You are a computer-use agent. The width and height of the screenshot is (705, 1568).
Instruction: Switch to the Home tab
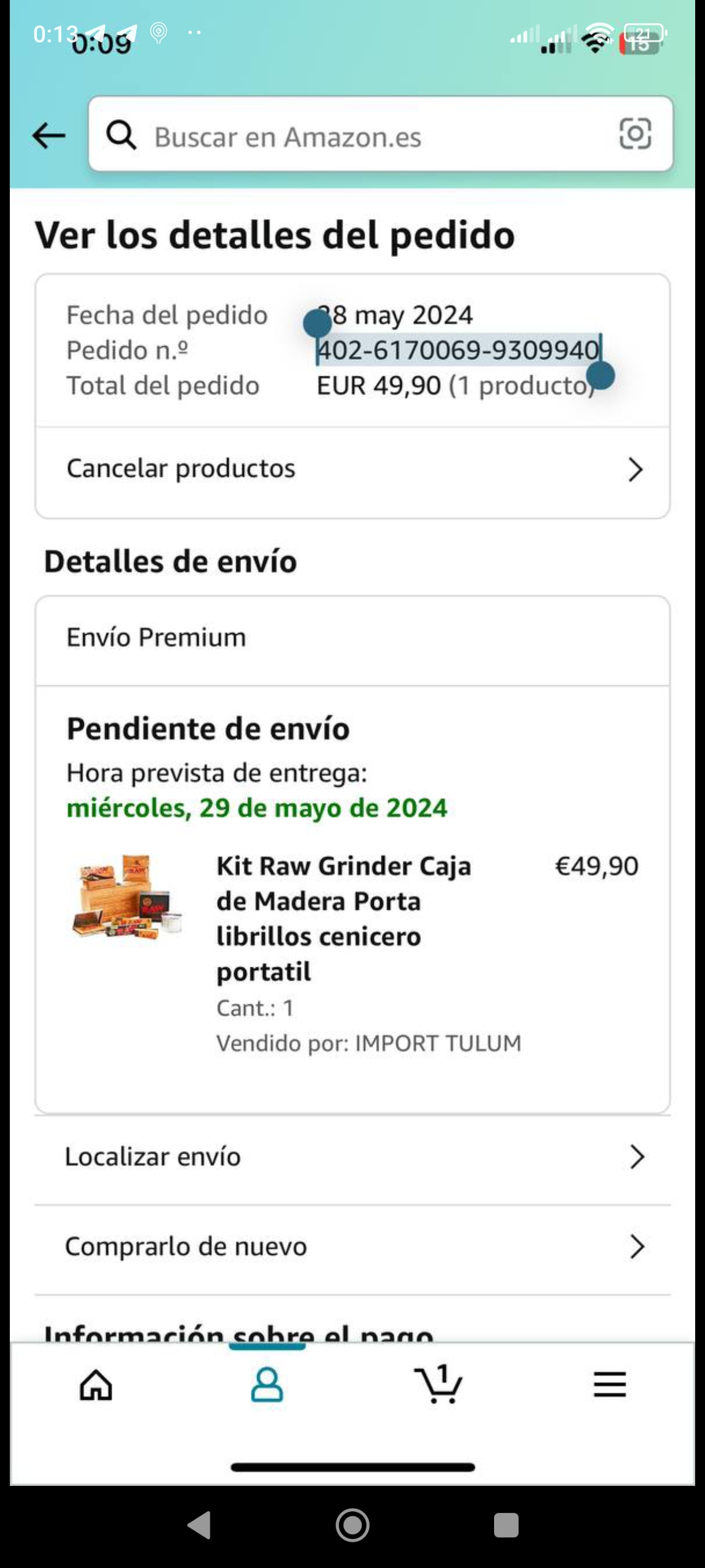(96, 1385)
